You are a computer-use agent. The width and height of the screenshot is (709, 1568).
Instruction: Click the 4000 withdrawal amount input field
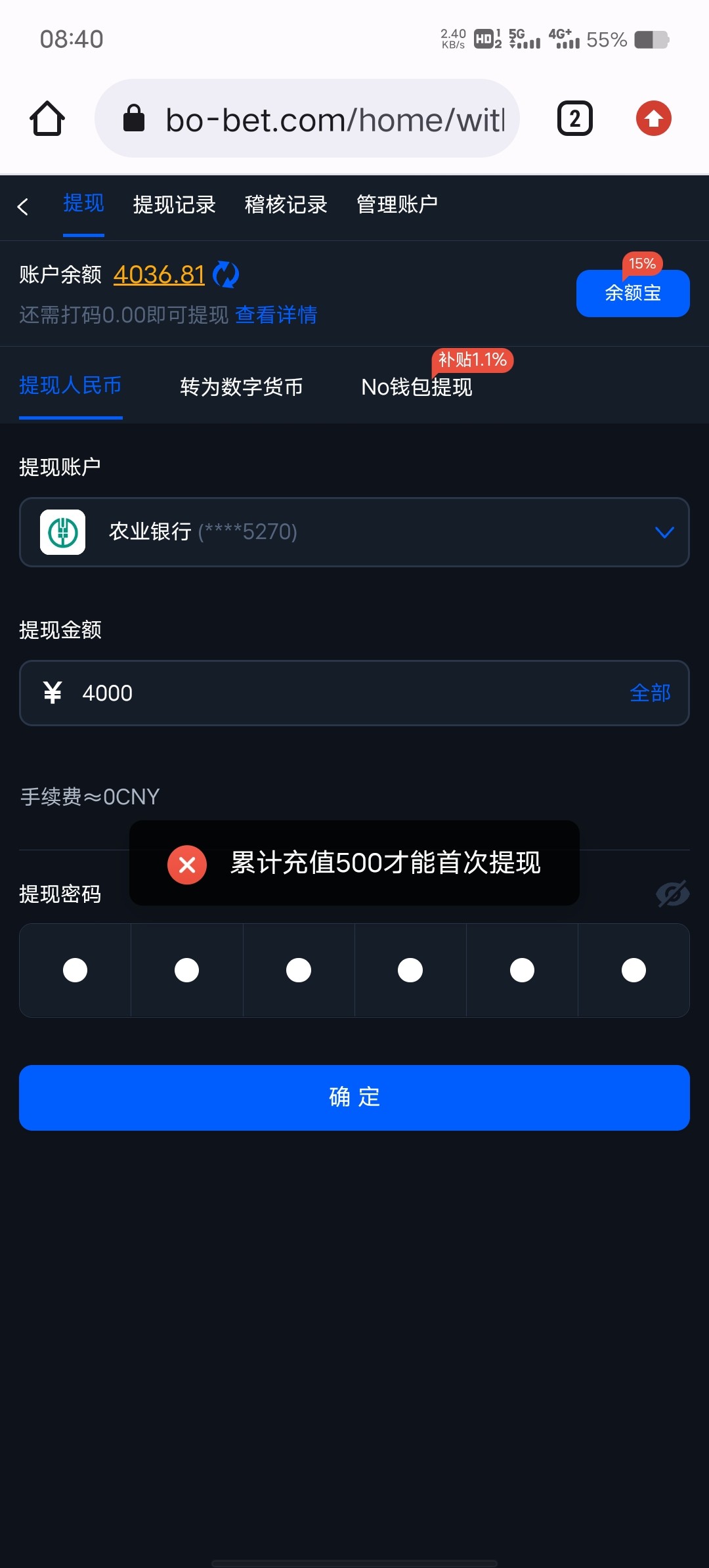[x=263, y=693]
